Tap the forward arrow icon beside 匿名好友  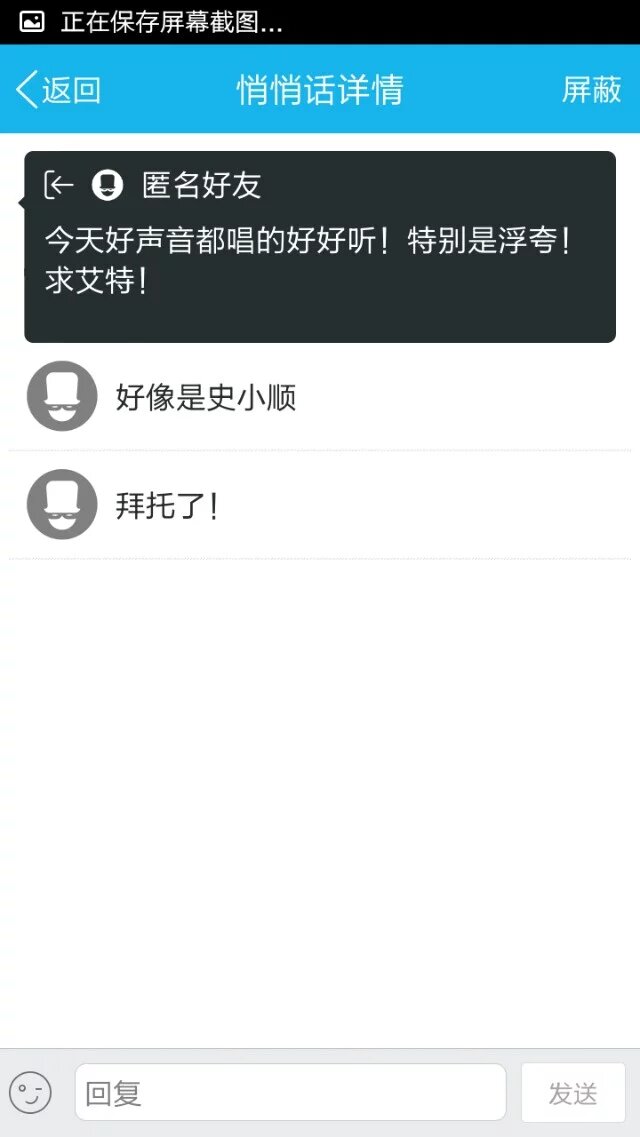pos(59,185)
